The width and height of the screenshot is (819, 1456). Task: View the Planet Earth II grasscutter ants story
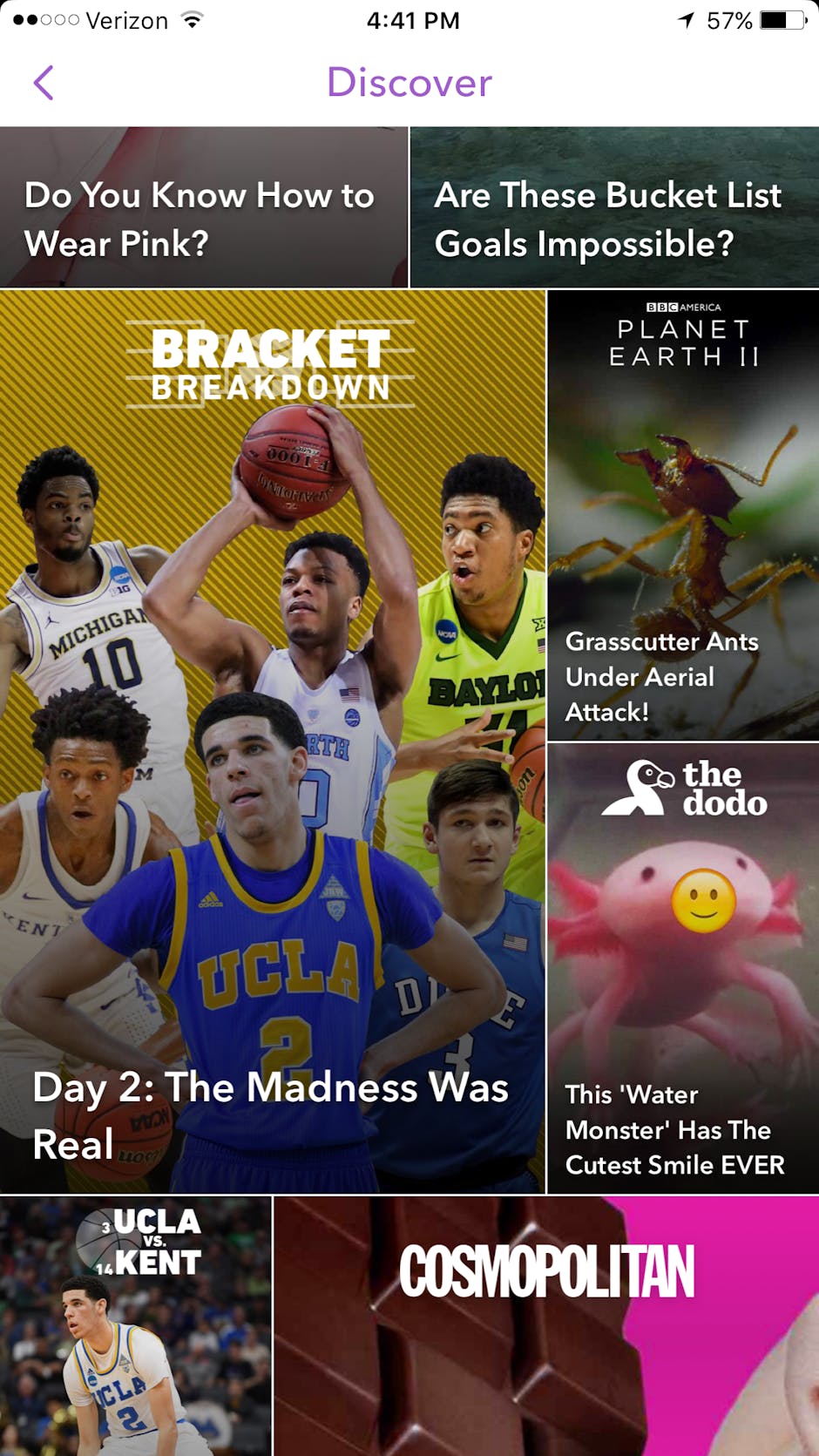click(x=683, y=516)
